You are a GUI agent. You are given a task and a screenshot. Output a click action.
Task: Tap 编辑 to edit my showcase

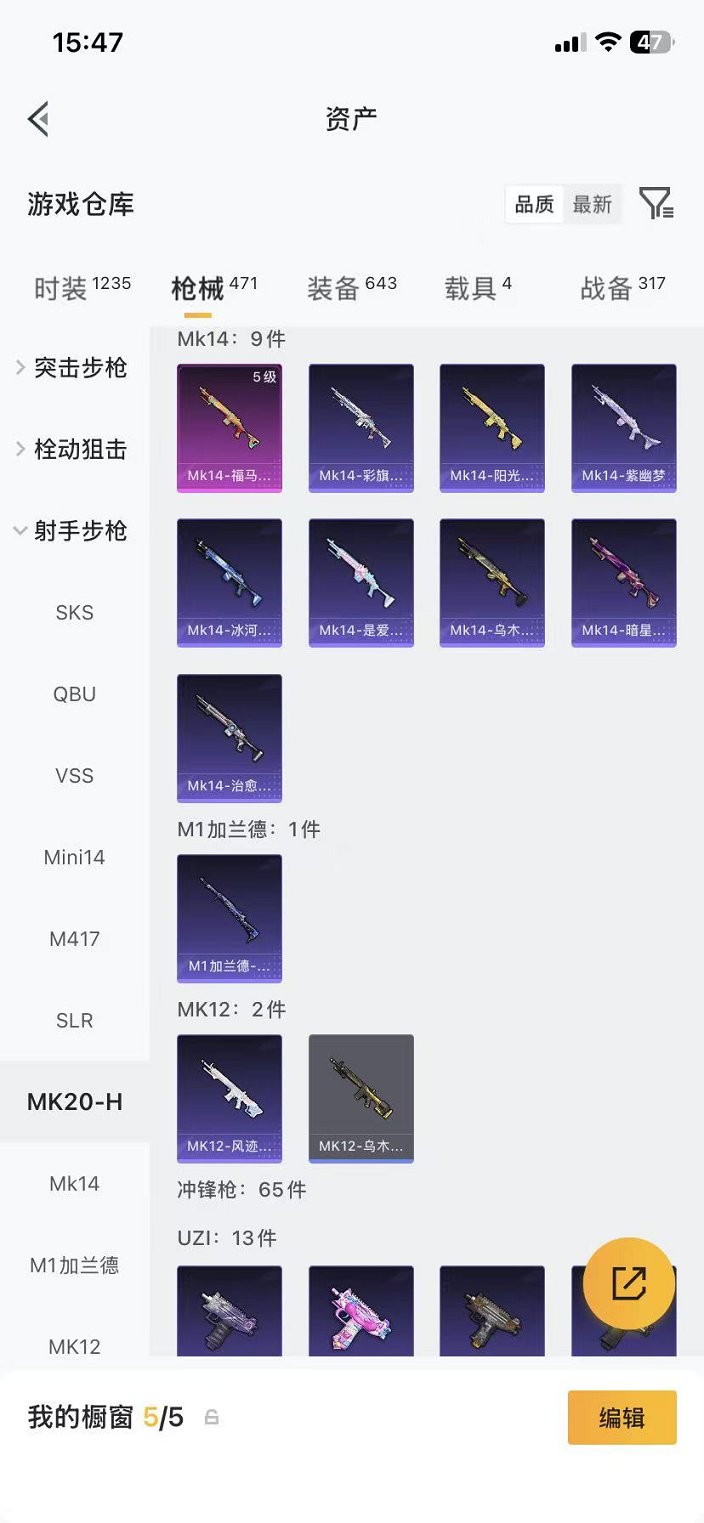click(622, 1417)
